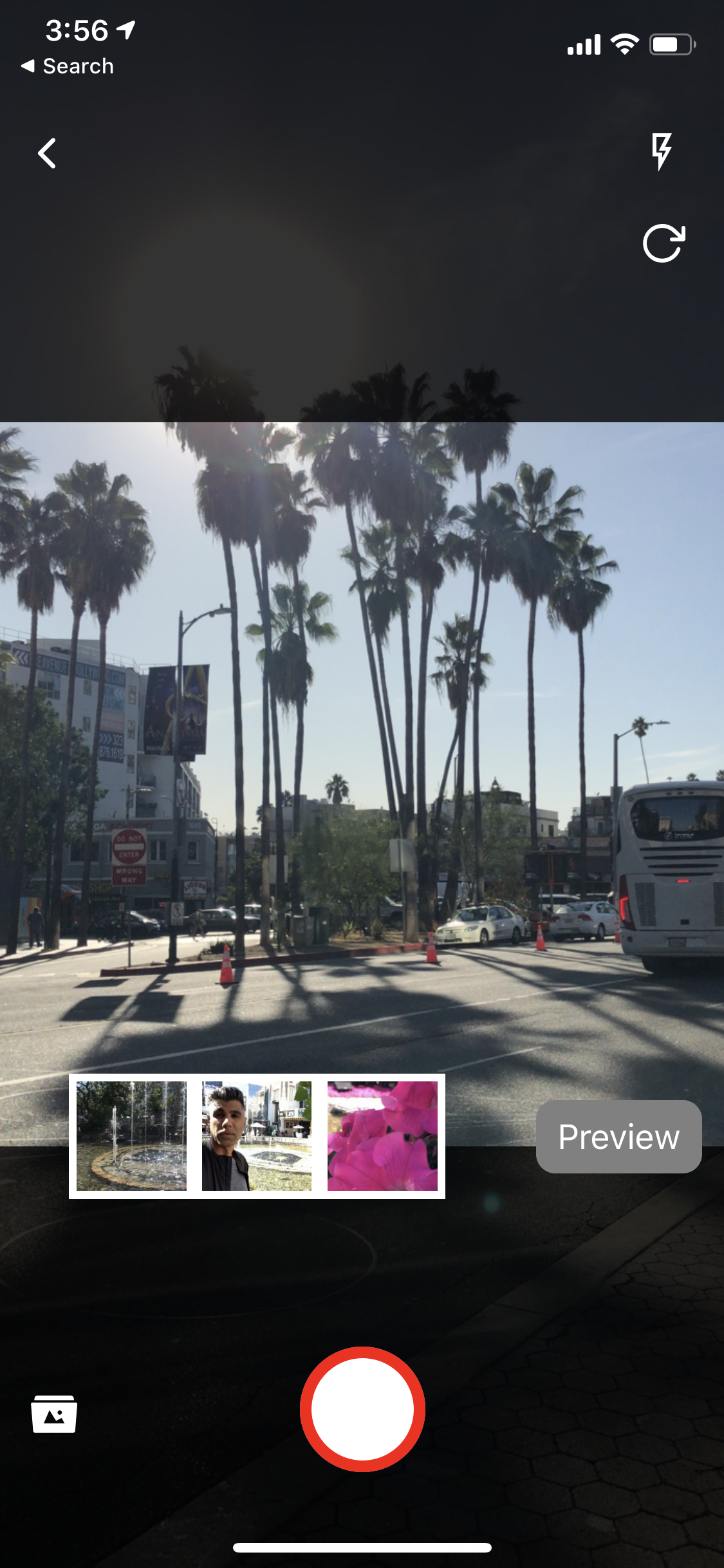The height and width of the screenshot is (1568, 724).
Task: Go back using the left arrow
Action: point(46,153)
